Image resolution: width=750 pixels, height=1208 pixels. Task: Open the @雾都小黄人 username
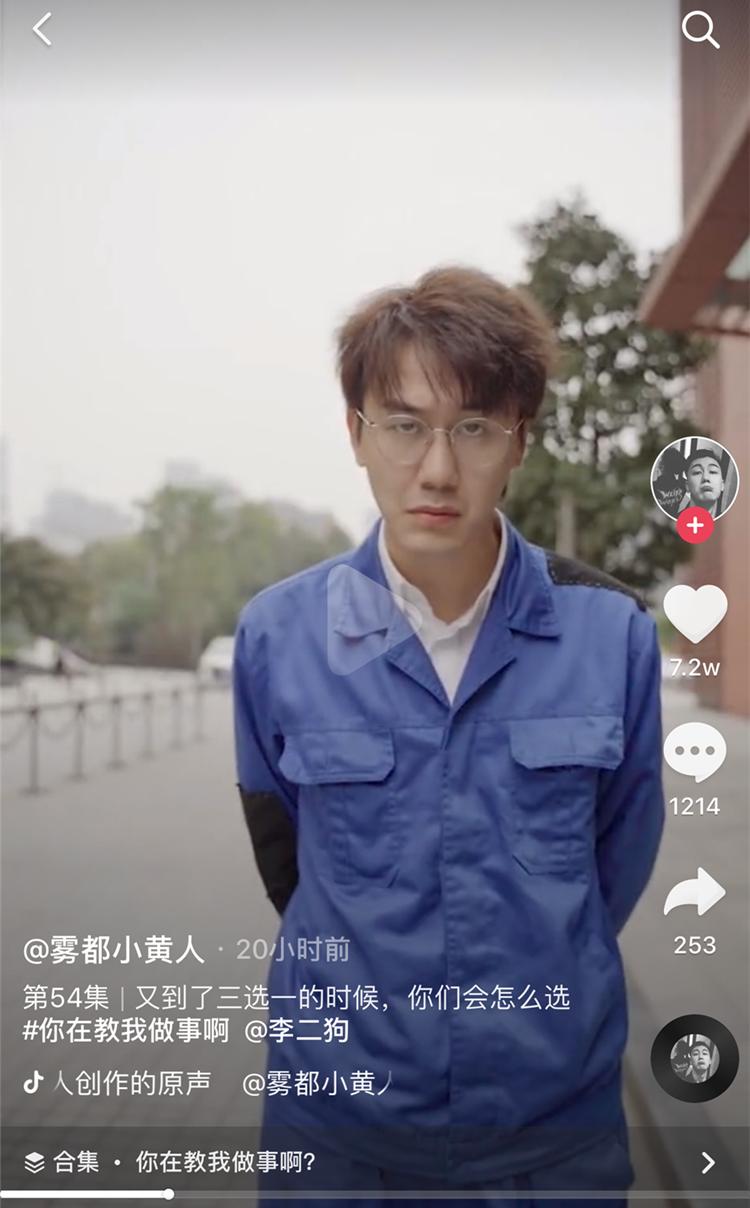(x=113, y=950)
